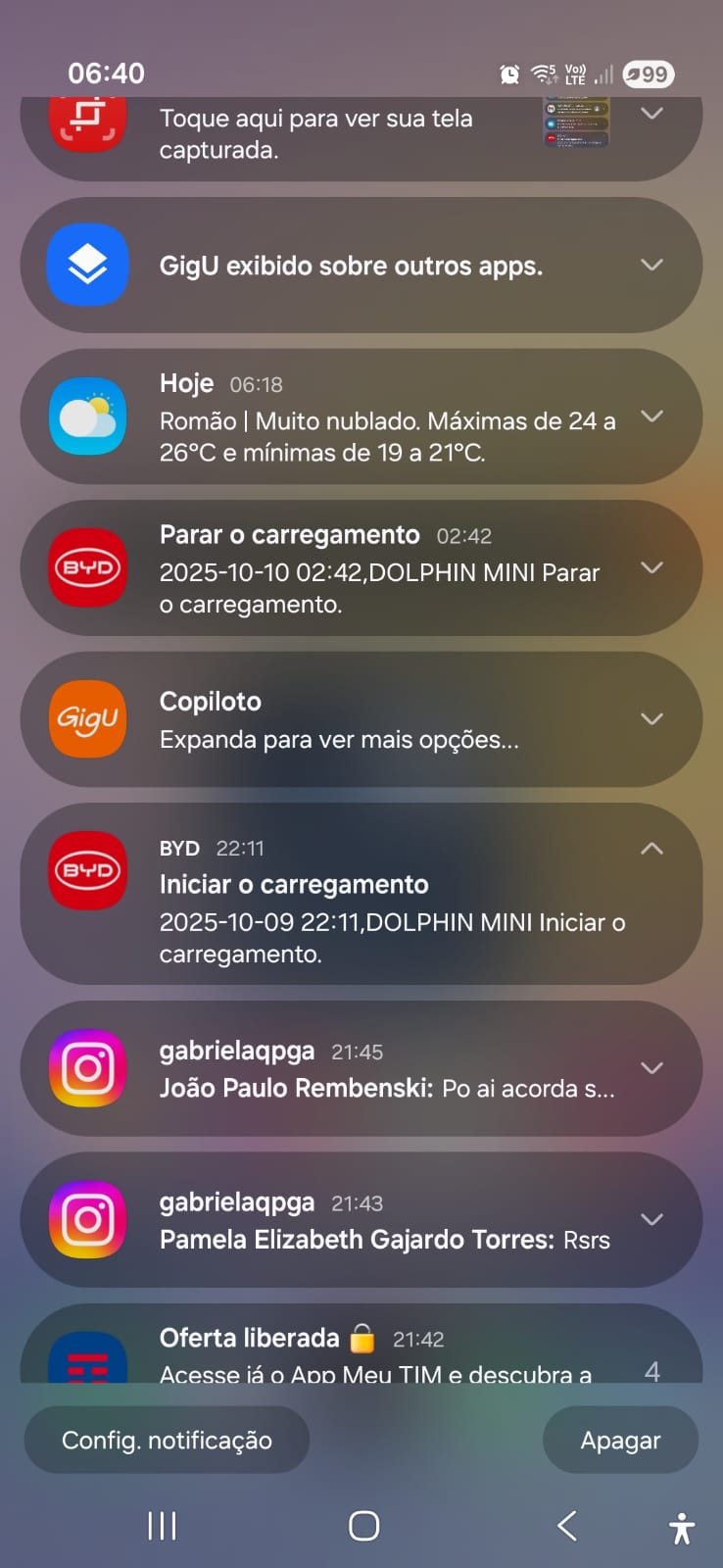The width and height of the screenshot is (723, 1568).
Task: Clear all notifications with Apagar
Action: click(x=620, y=1440)
